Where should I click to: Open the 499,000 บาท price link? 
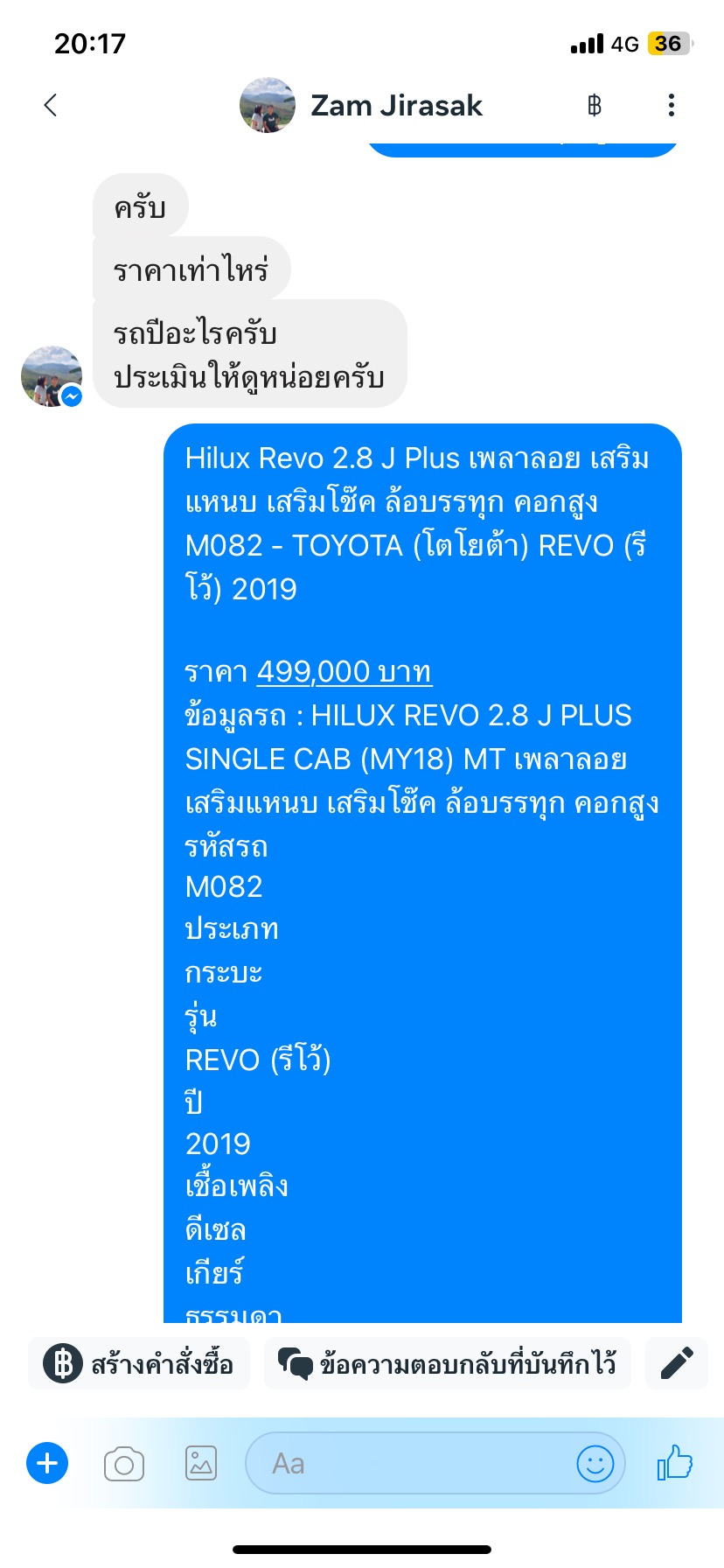point(345,672)
